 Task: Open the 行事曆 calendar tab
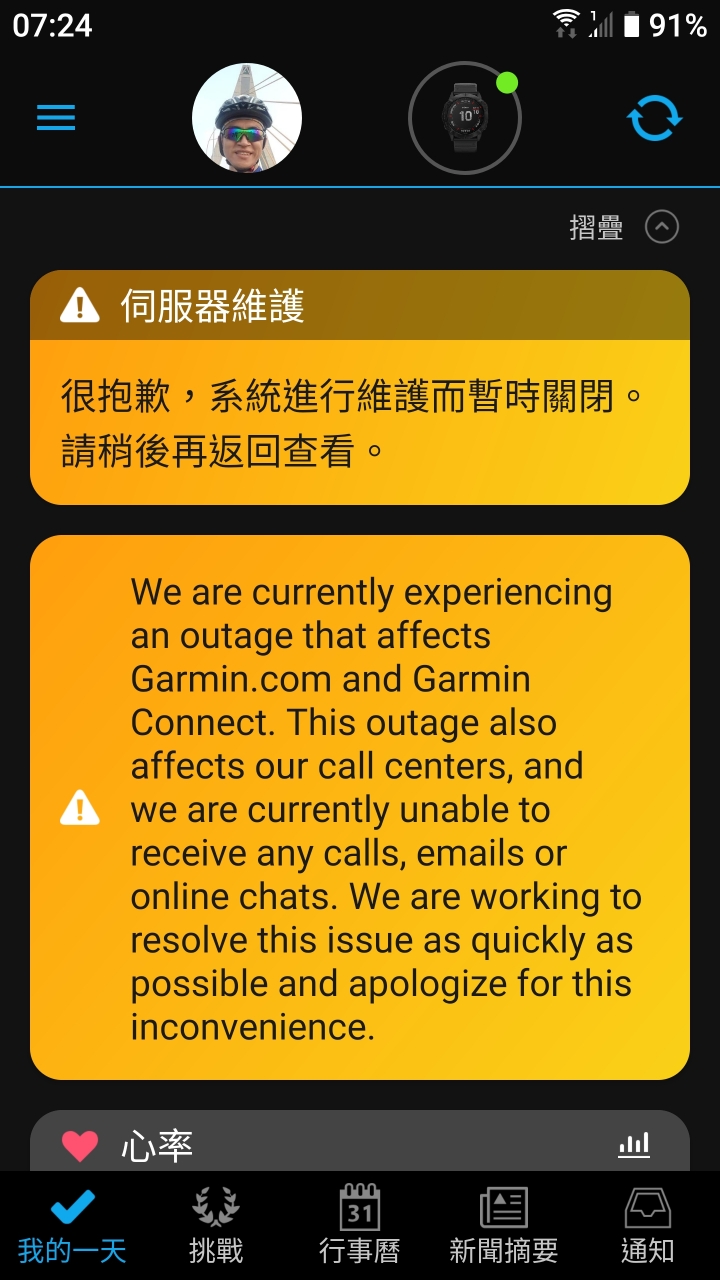tap(360, 1226)
